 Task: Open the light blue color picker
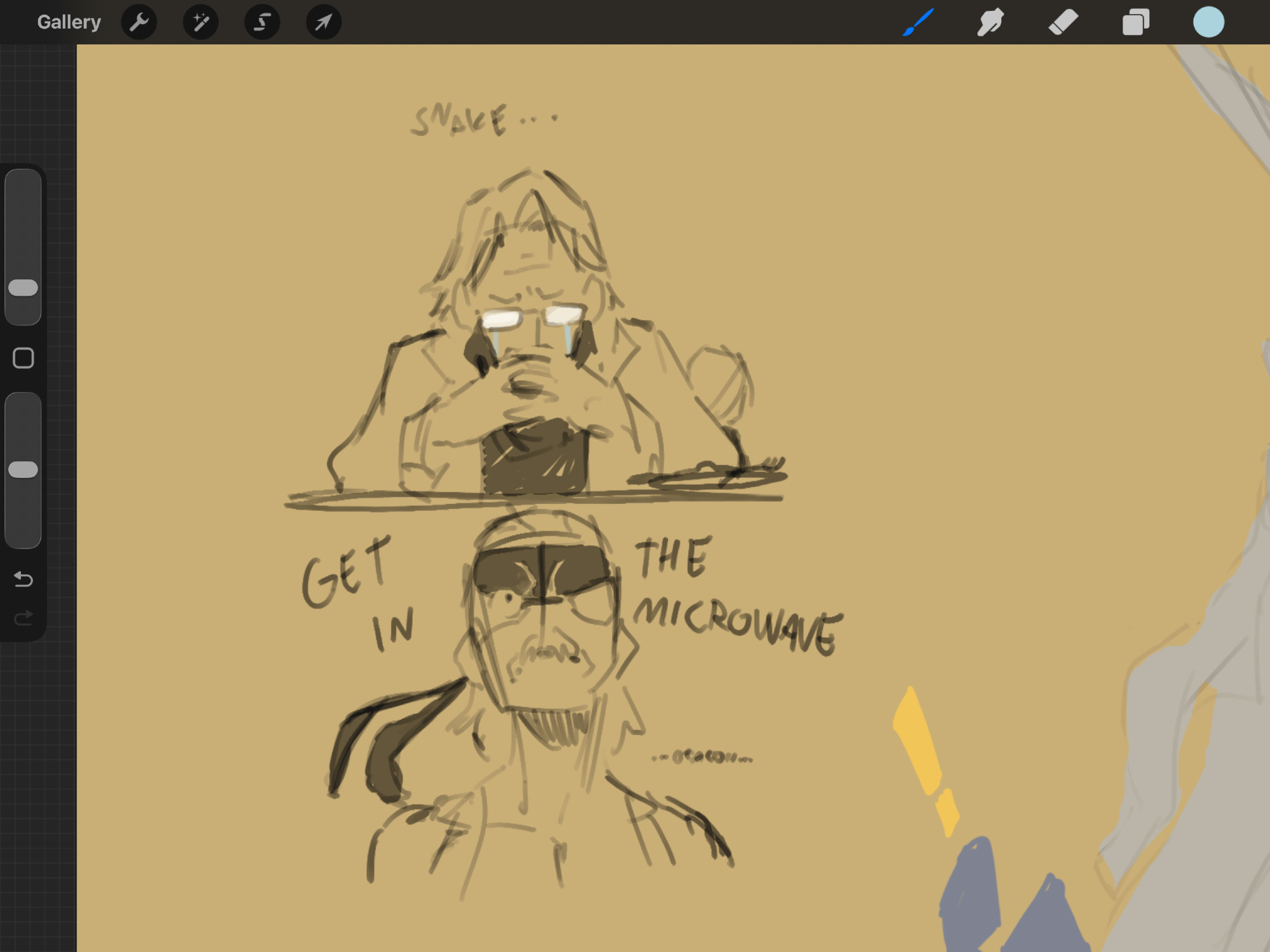point(1208,22)
